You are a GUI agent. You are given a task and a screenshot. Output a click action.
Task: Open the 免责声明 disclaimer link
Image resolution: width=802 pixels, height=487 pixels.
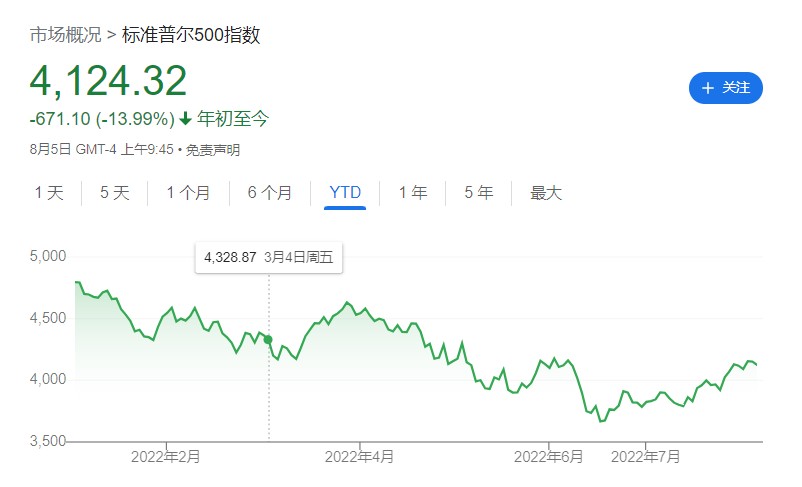(212, 150)
